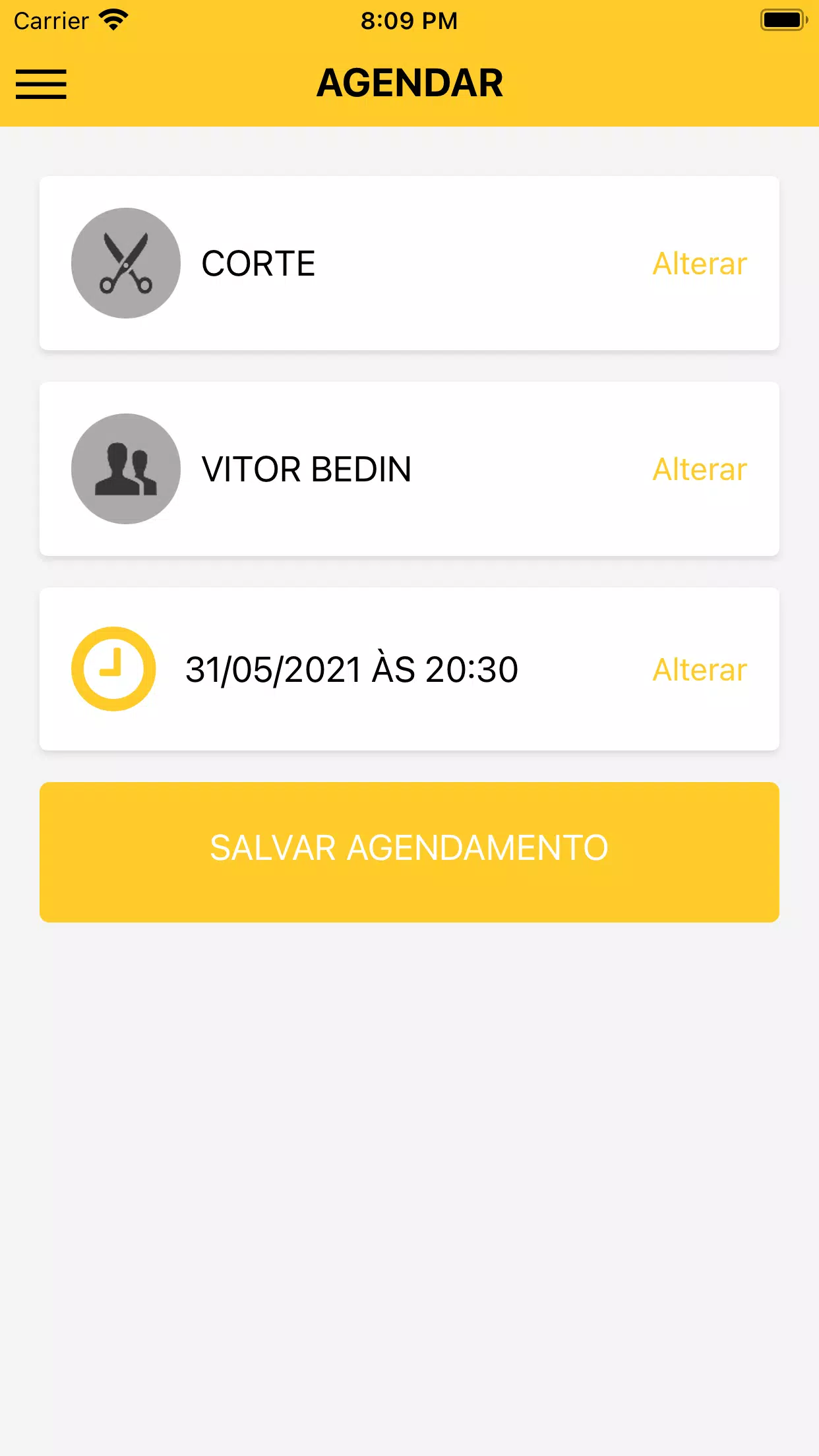The width and height of the screenshot is (819, 1456).
Task: Tap the clock showing 8:09 PM
Action: 409,20
